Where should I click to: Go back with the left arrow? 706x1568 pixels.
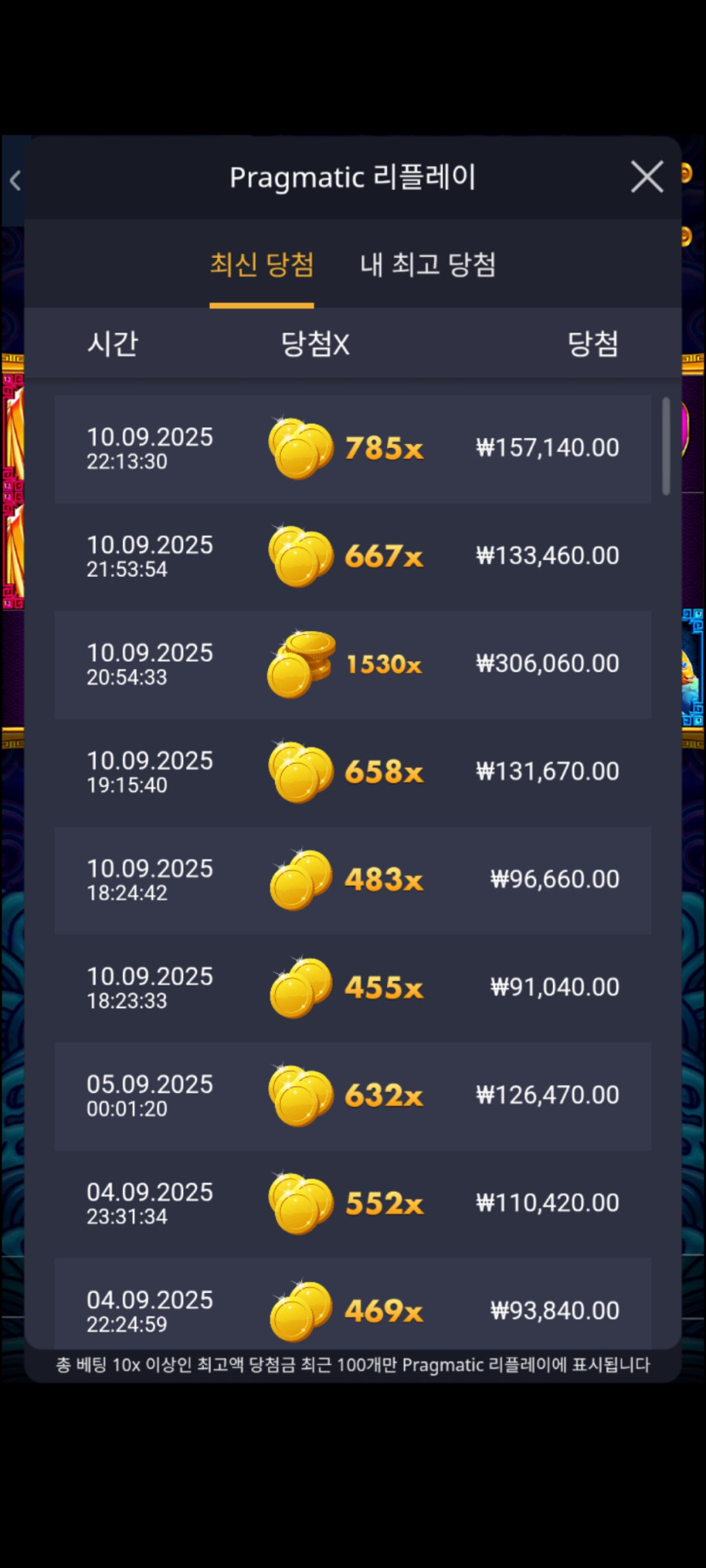point(15,180)
